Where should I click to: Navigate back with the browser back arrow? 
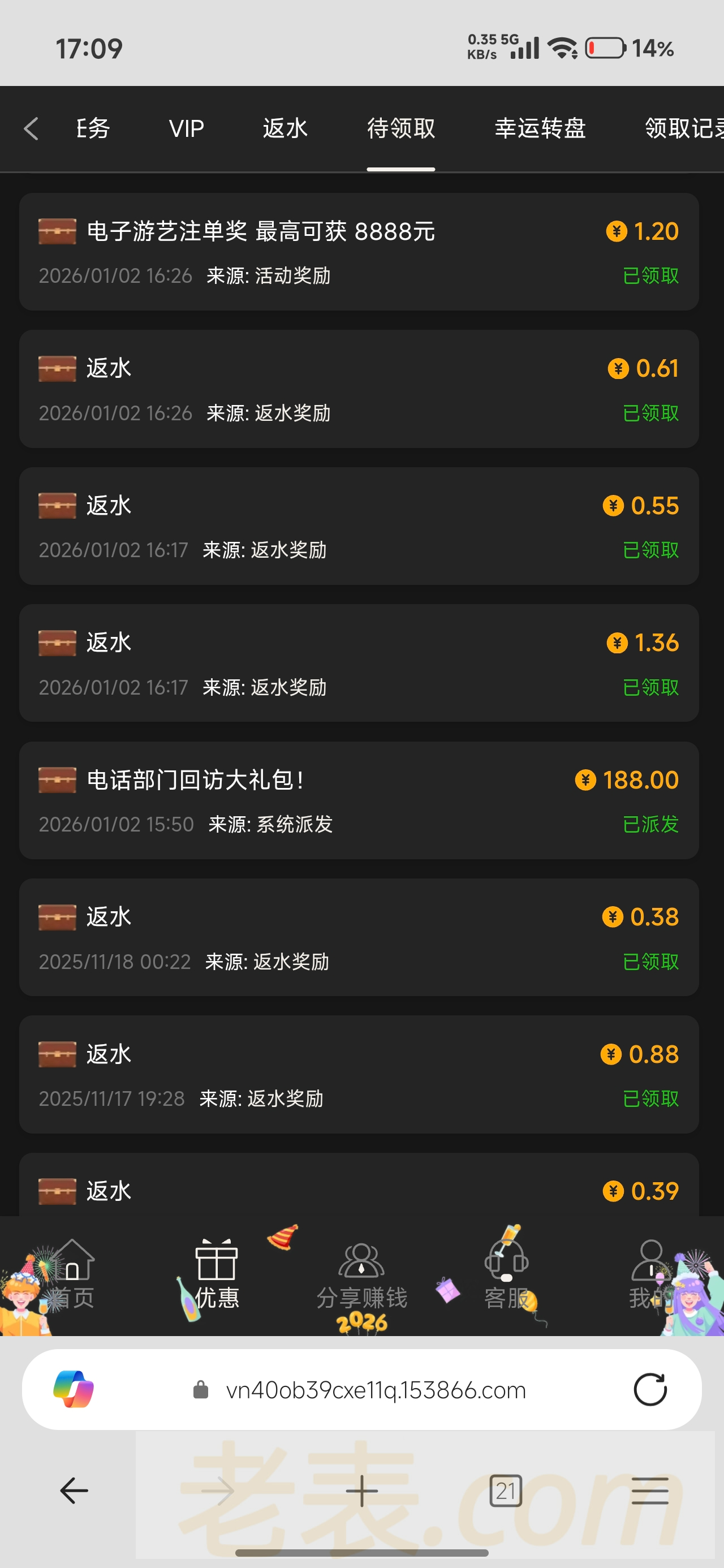74,1491
